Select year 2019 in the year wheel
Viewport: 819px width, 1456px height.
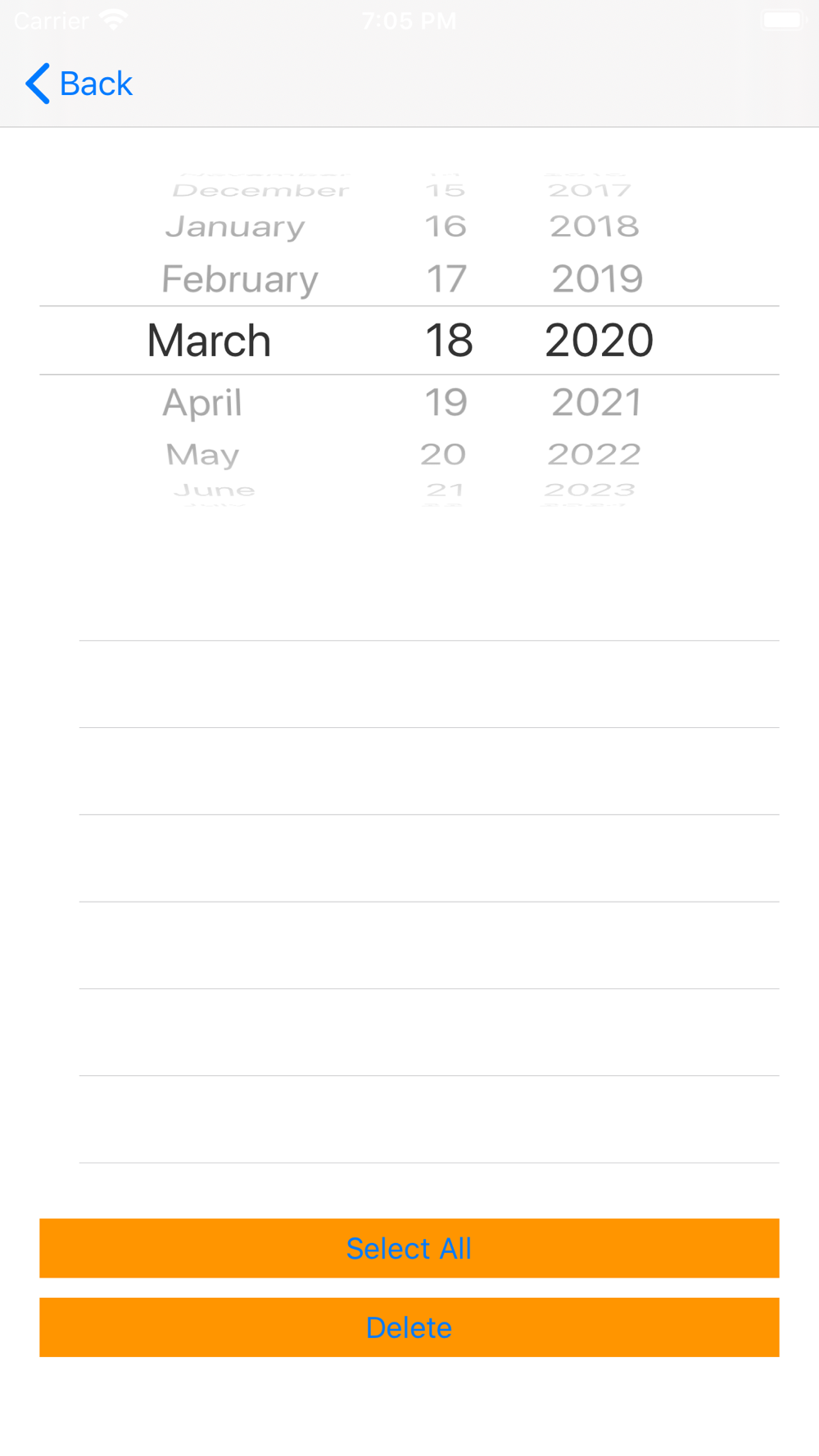(x=597, y=279)
